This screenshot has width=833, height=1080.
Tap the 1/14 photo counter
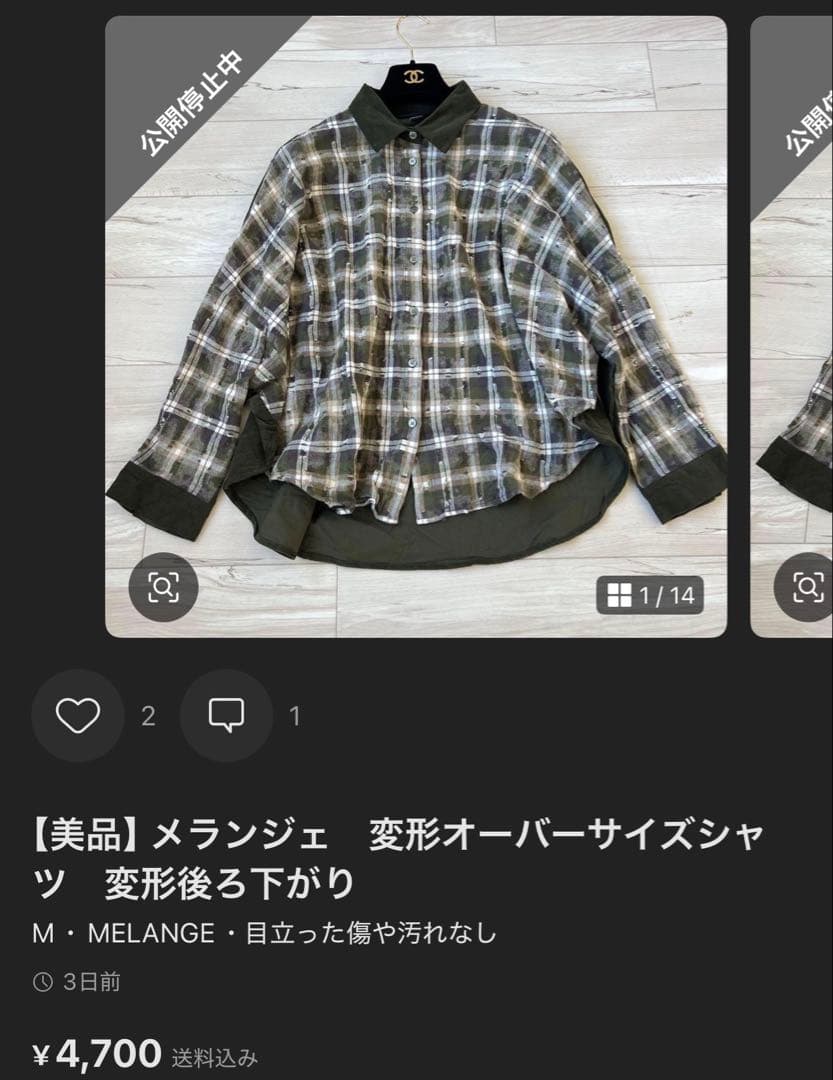coord(665,593)
